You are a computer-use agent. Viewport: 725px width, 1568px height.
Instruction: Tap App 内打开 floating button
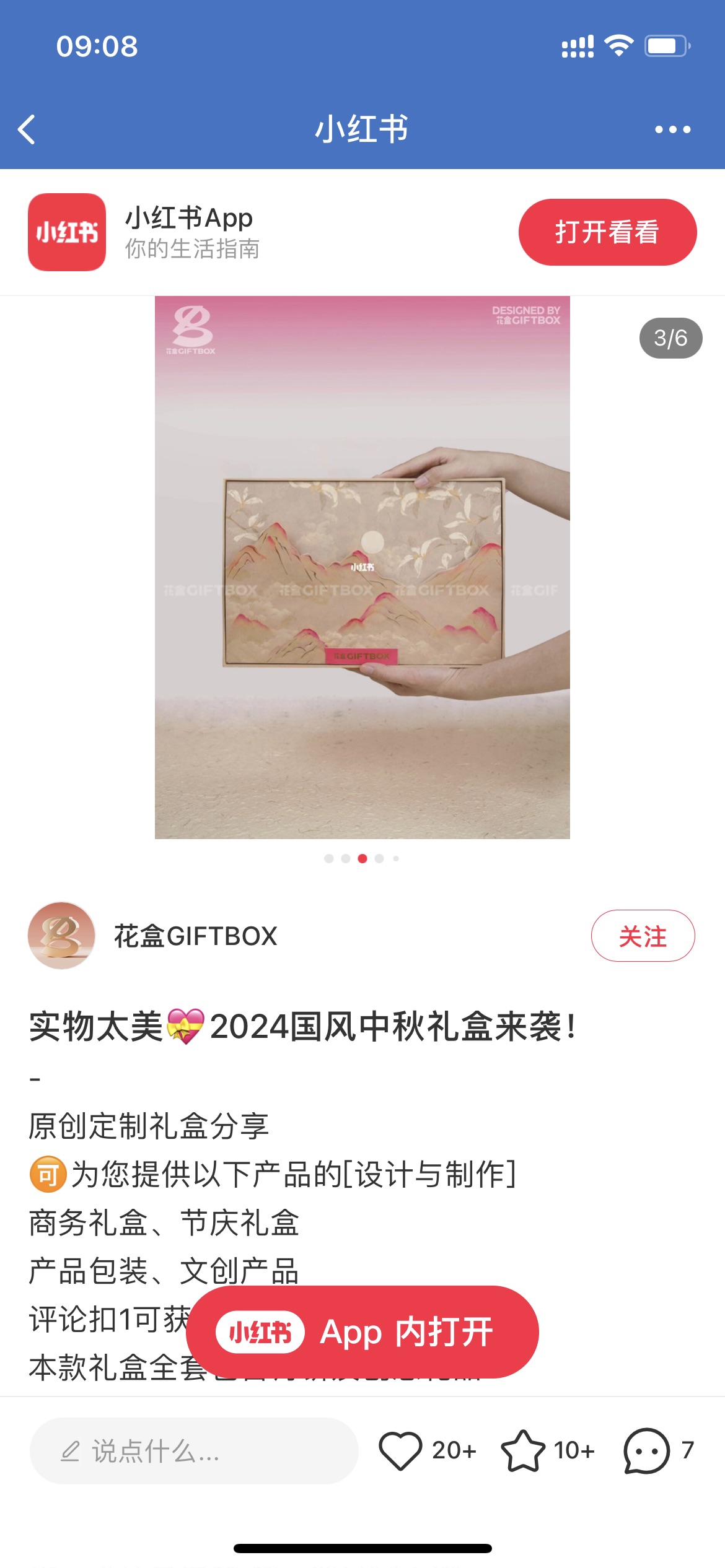(362, 1332)
